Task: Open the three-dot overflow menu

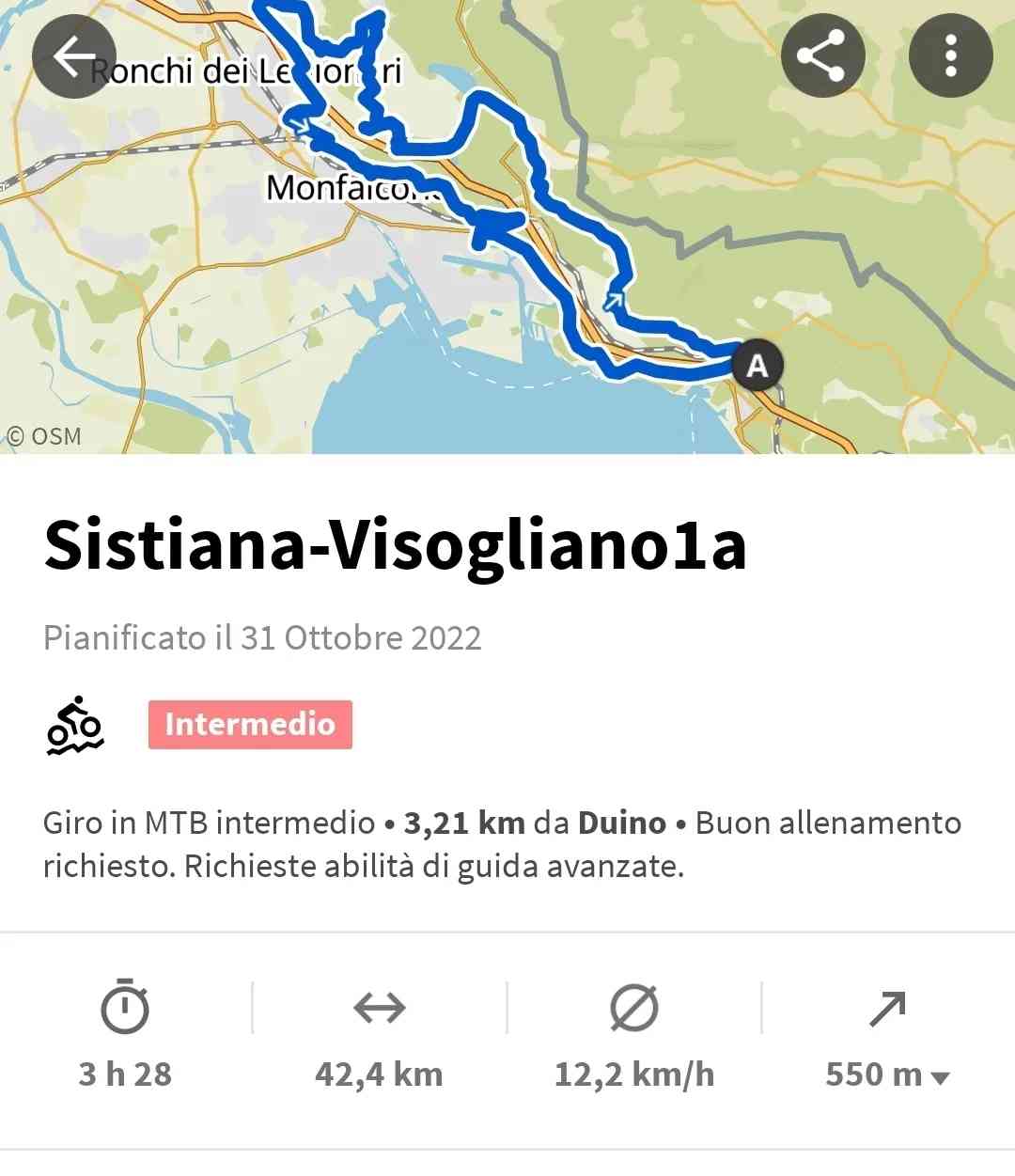Action: pos(950,56)
